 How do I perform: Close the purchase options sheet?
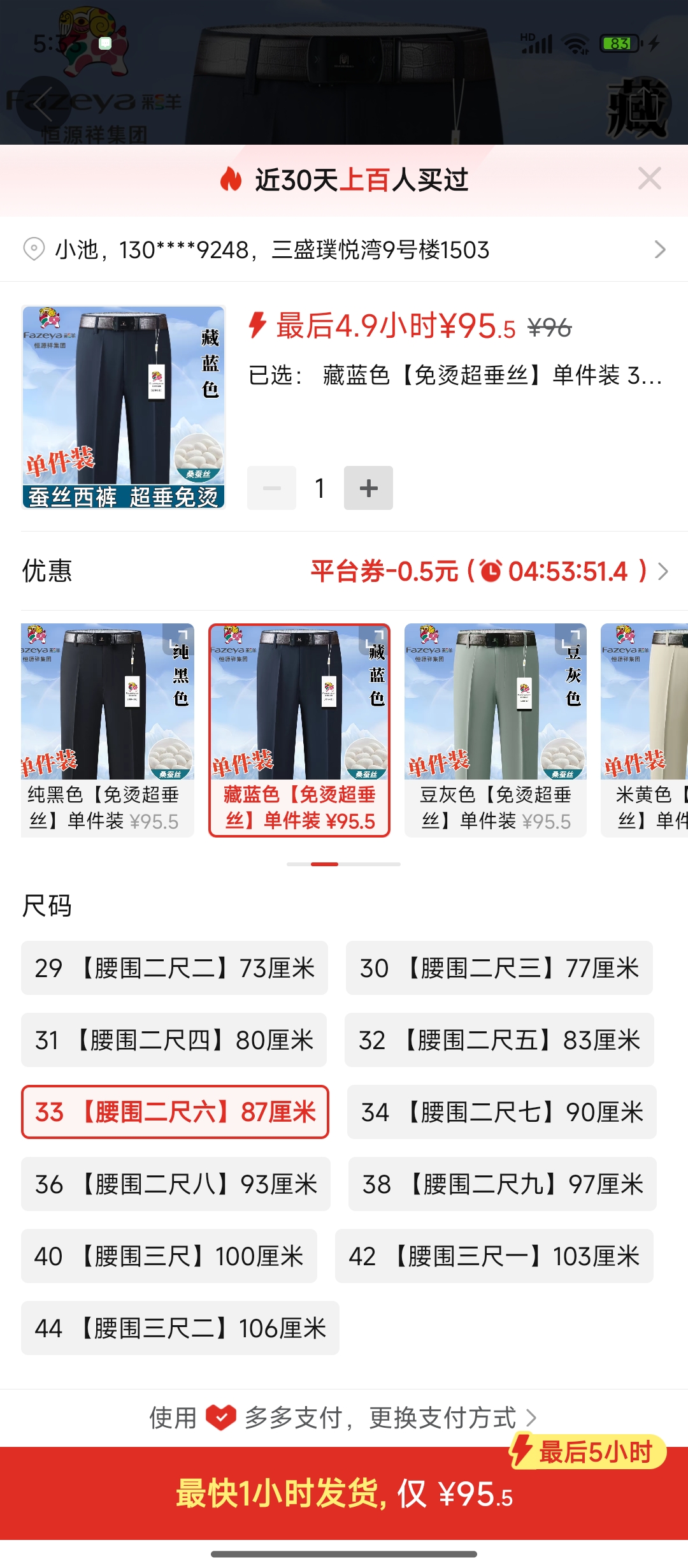pyautogui.click(x=649, y=178)
